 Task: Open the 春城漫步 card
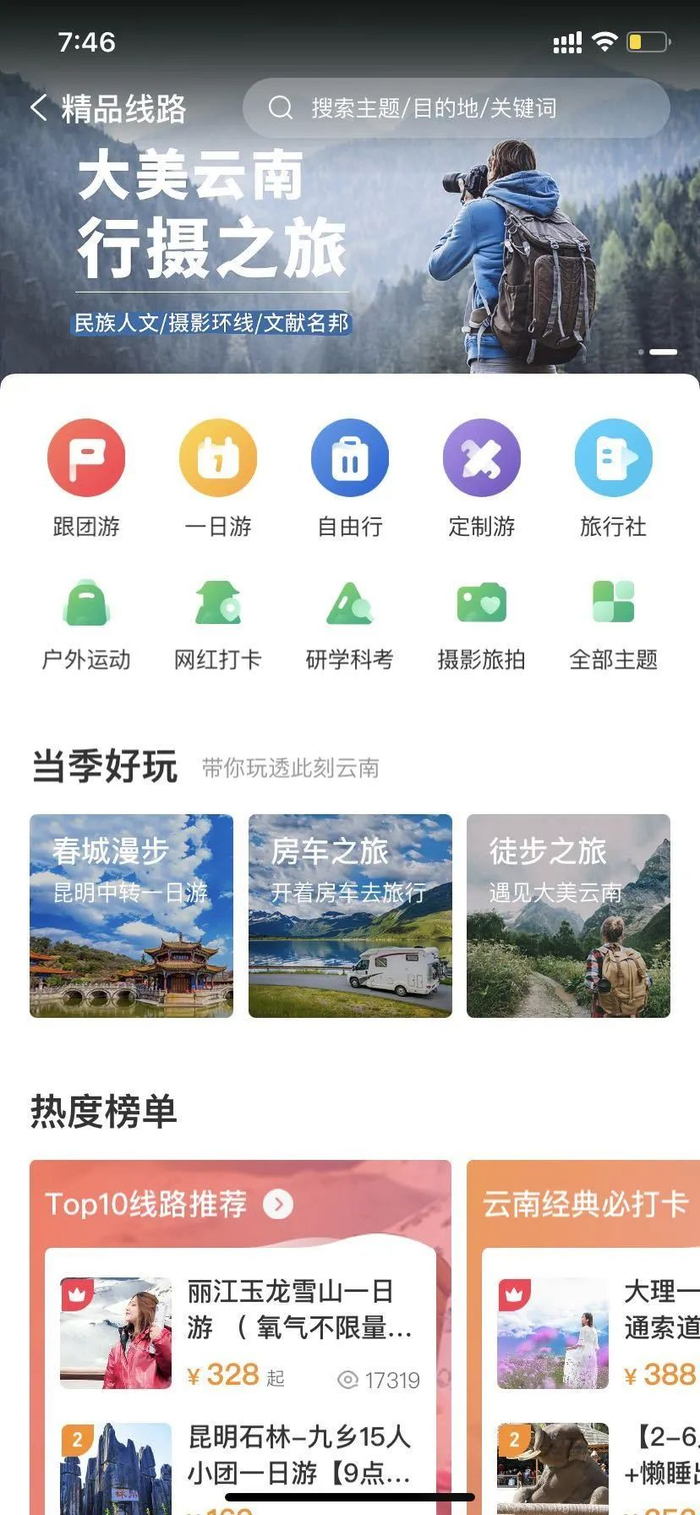131,915
